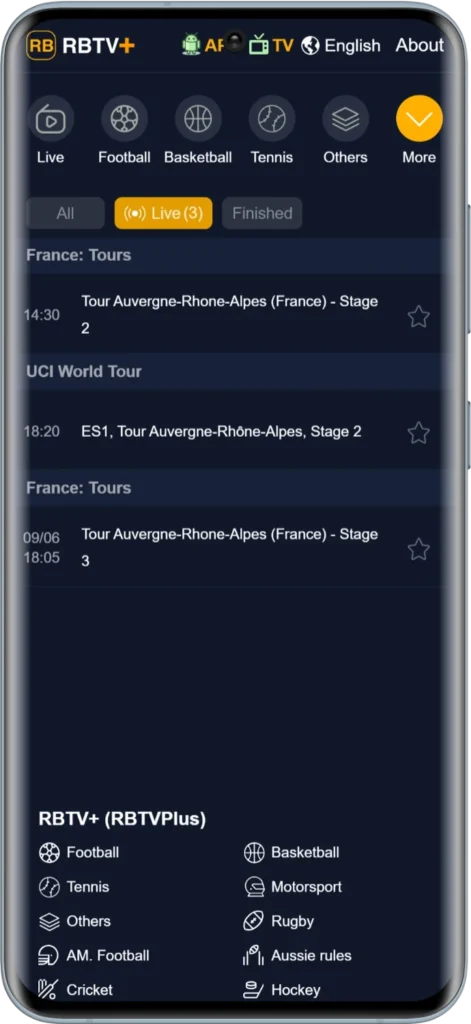Open the About page link
471x1024 pixels.
click(x=419, y=45)
